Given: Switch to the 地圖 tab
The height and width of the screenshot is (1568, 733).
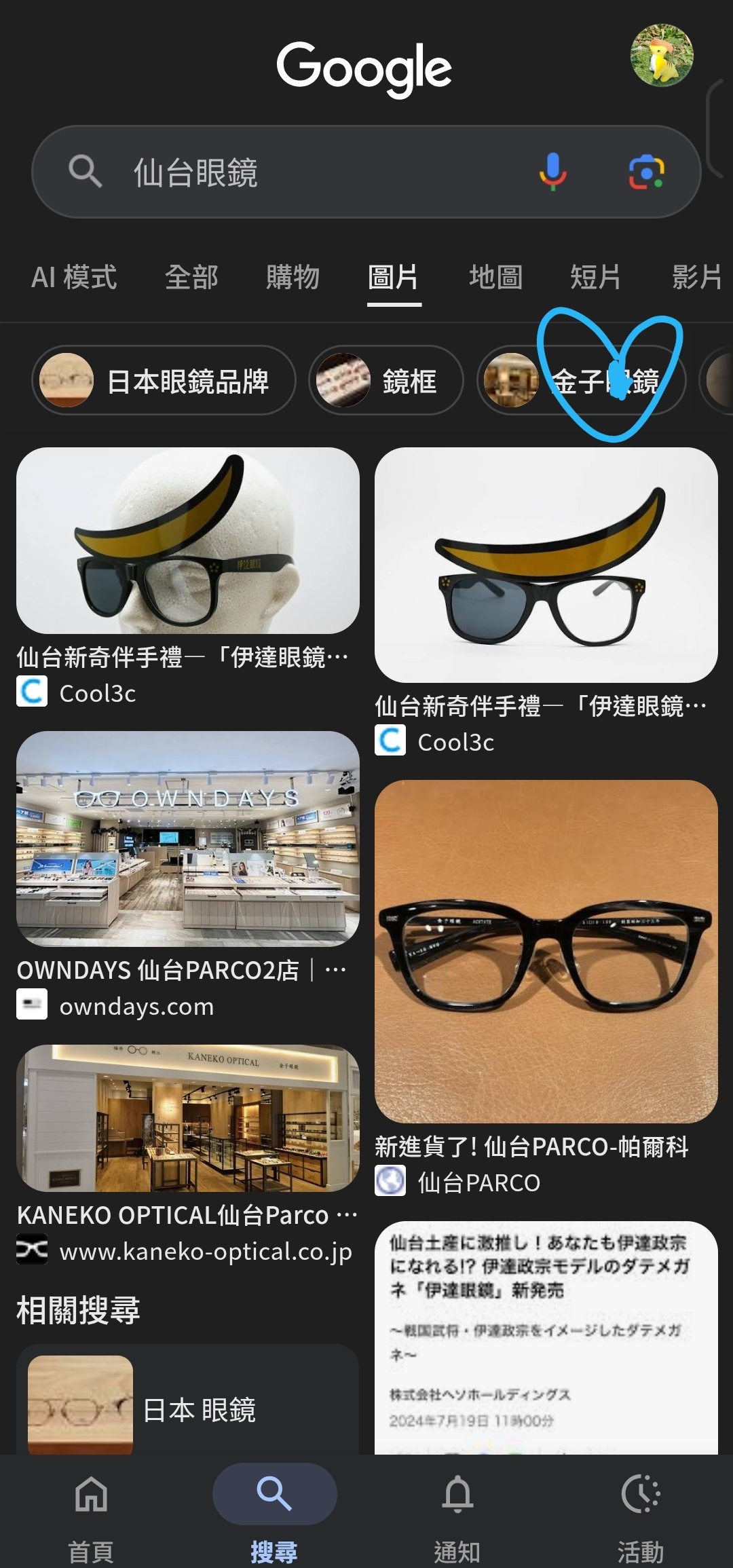Looking at the screenshot, I should point(495,278).
